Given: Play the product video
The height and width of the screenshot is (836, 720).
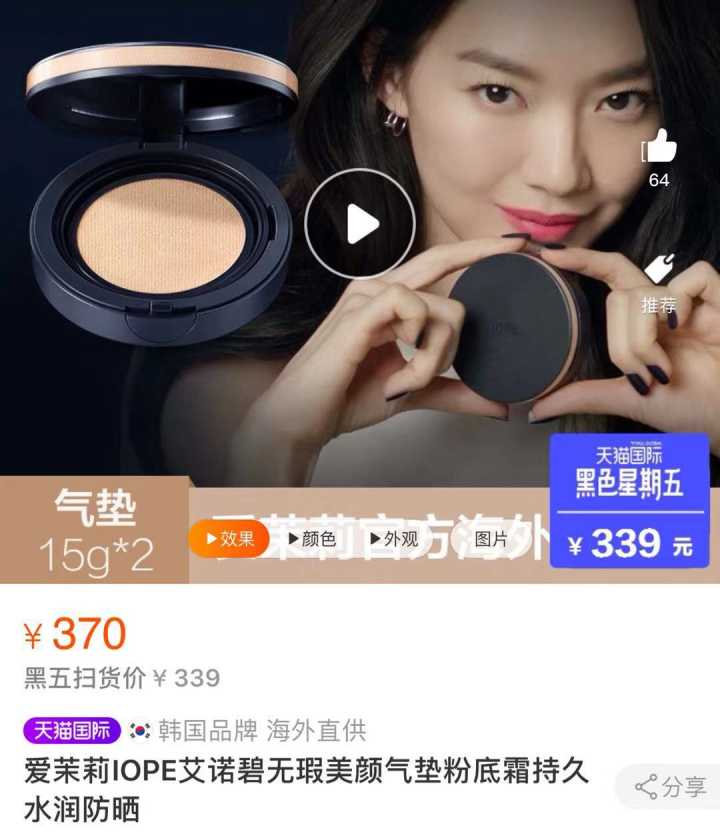Looking at the screenshot, I should pyautogui.click(x=359, y=223).
